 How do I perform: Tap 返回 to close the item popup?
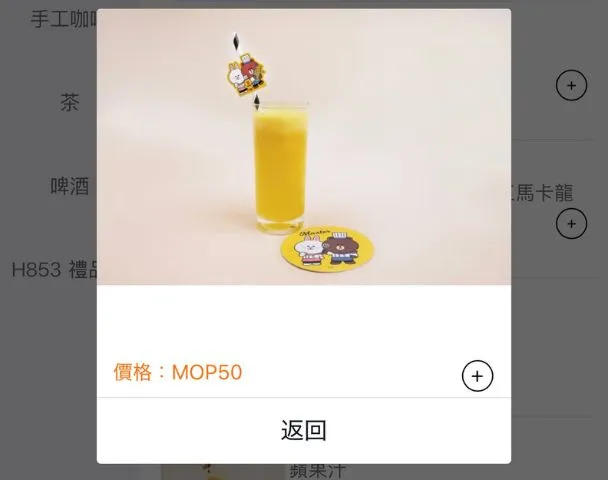point(303,431)
